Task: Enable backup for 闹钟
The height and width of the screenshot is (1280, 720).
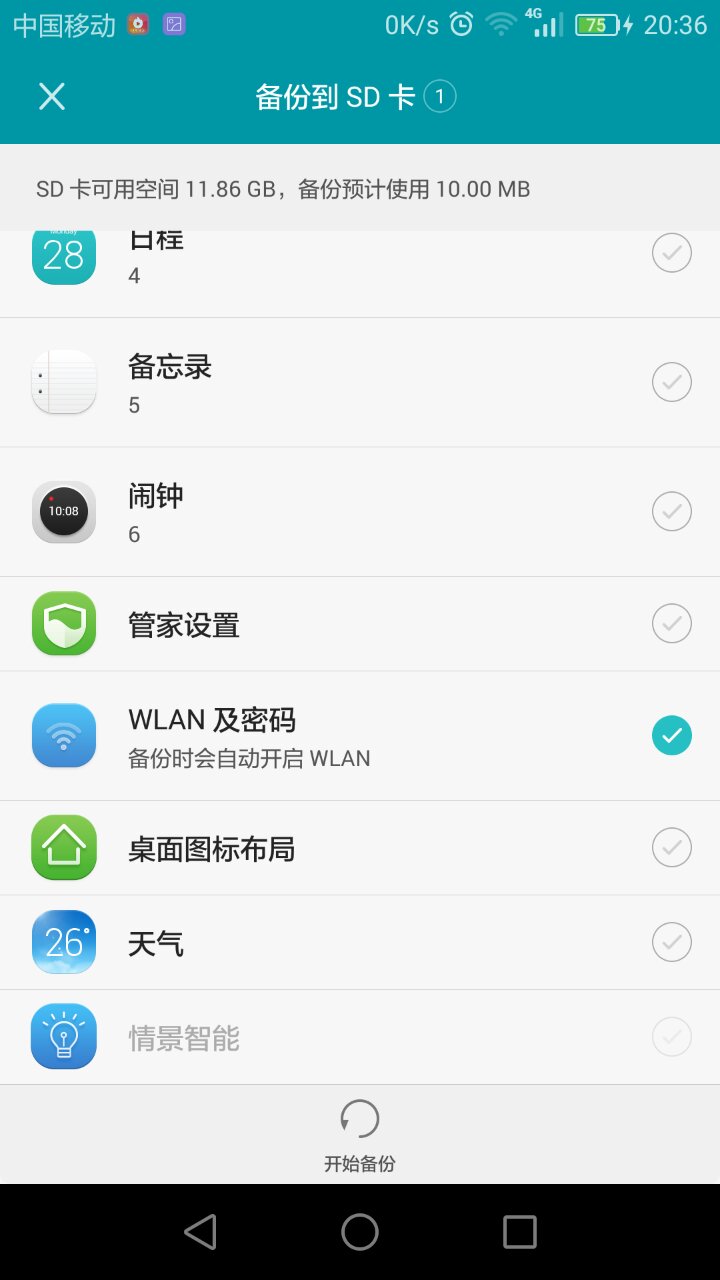Action: (671, 511)
